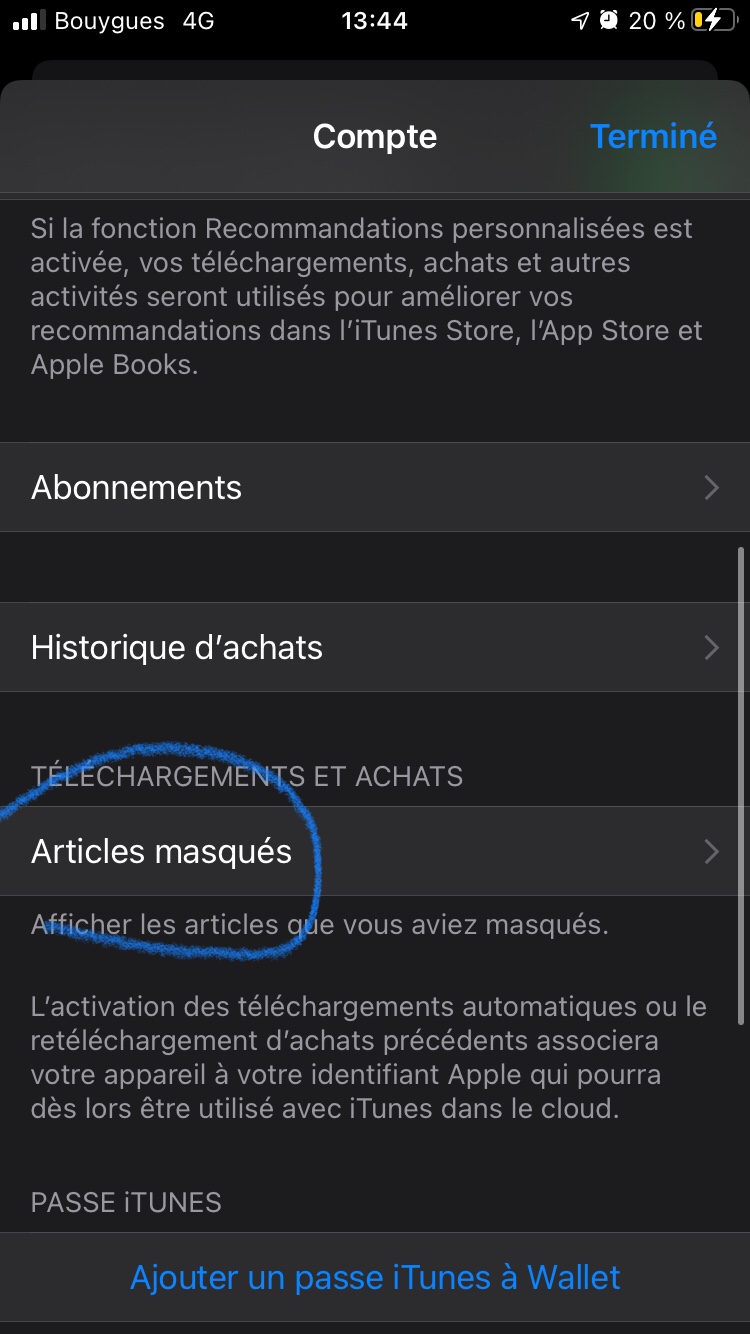Viewport: 750px width, 1334px height.
Task: Tap Ajouter un passe iTunes à Wallet
Action: pos(375,1277)
